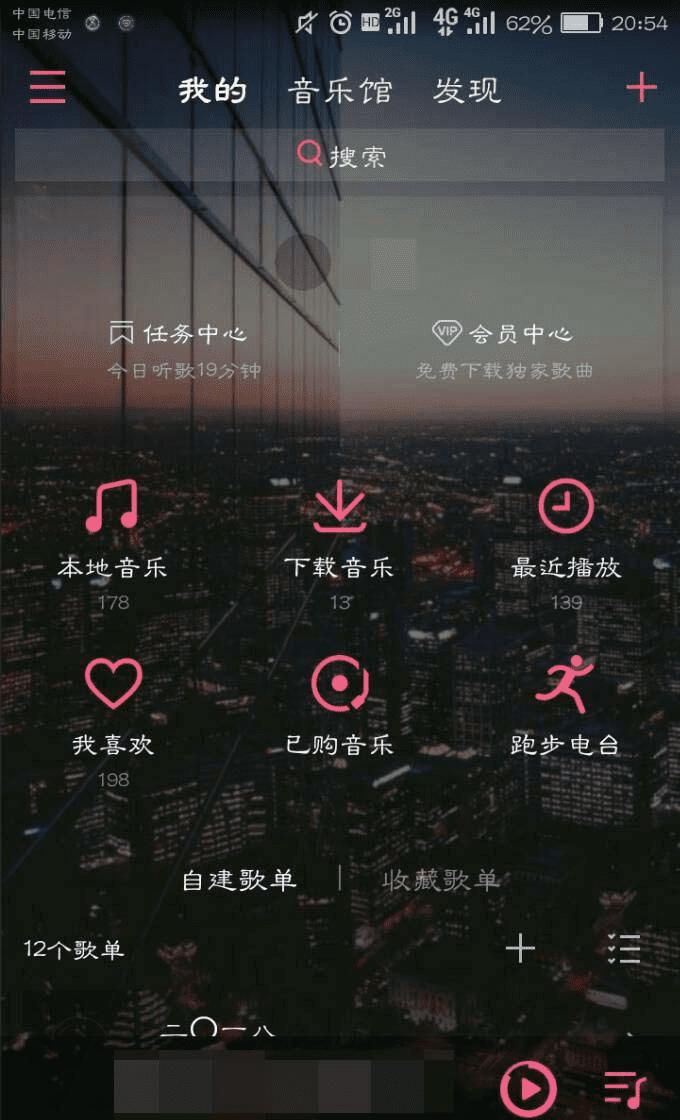
Task: Open the hamburger drawer menu
Action: point(47,88)
